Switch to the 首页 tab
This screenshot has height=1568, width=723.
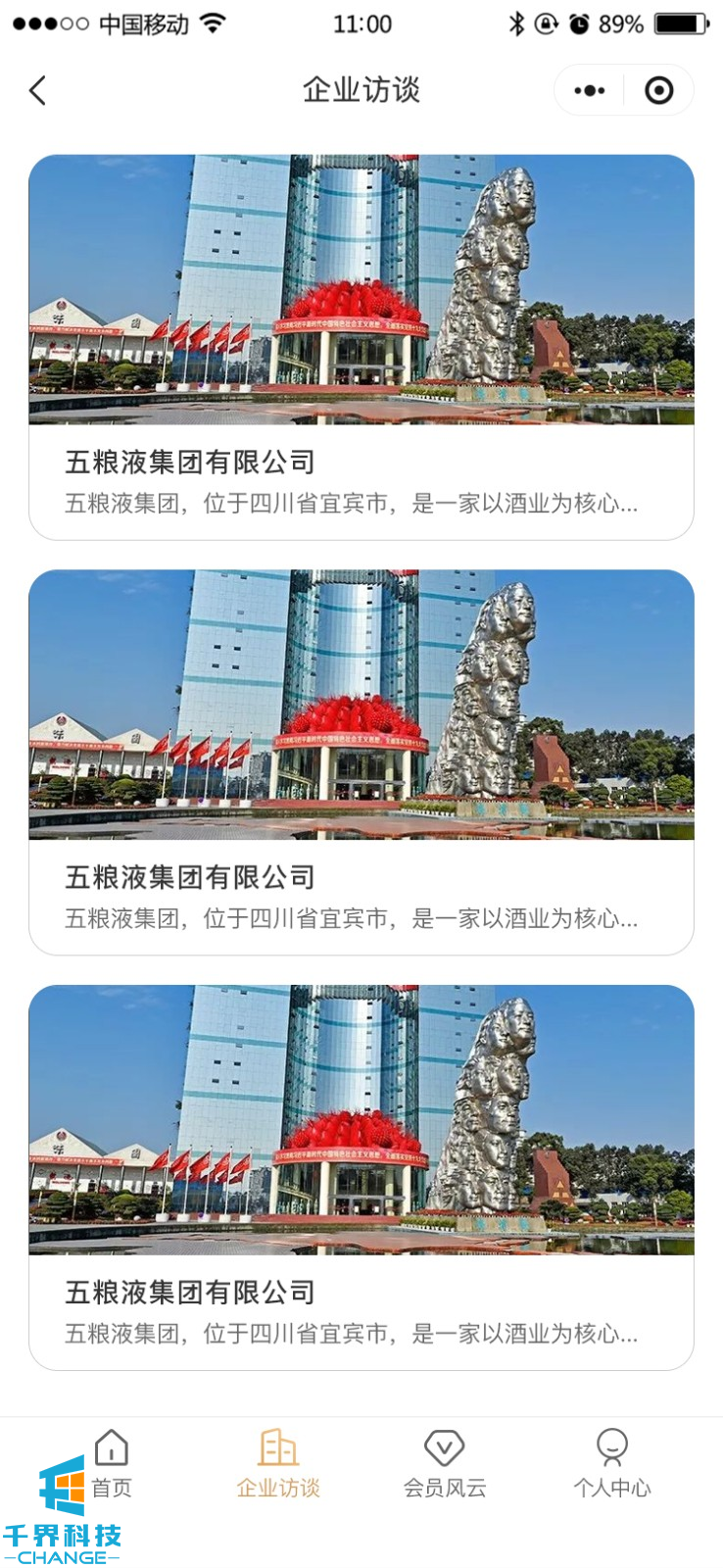click(x=112, y=1464)
